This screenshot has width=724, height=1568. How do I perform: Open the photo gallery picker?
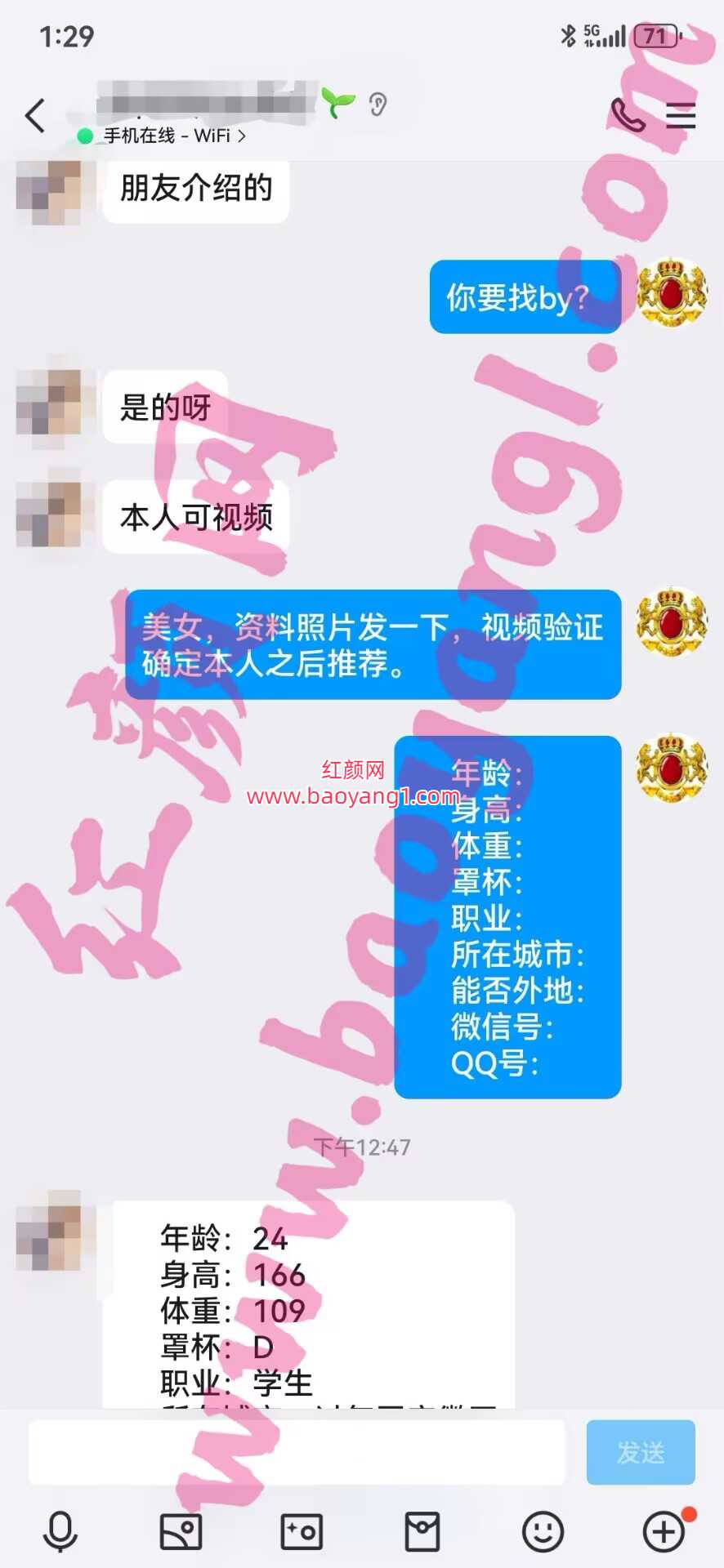coord(181,1530)
